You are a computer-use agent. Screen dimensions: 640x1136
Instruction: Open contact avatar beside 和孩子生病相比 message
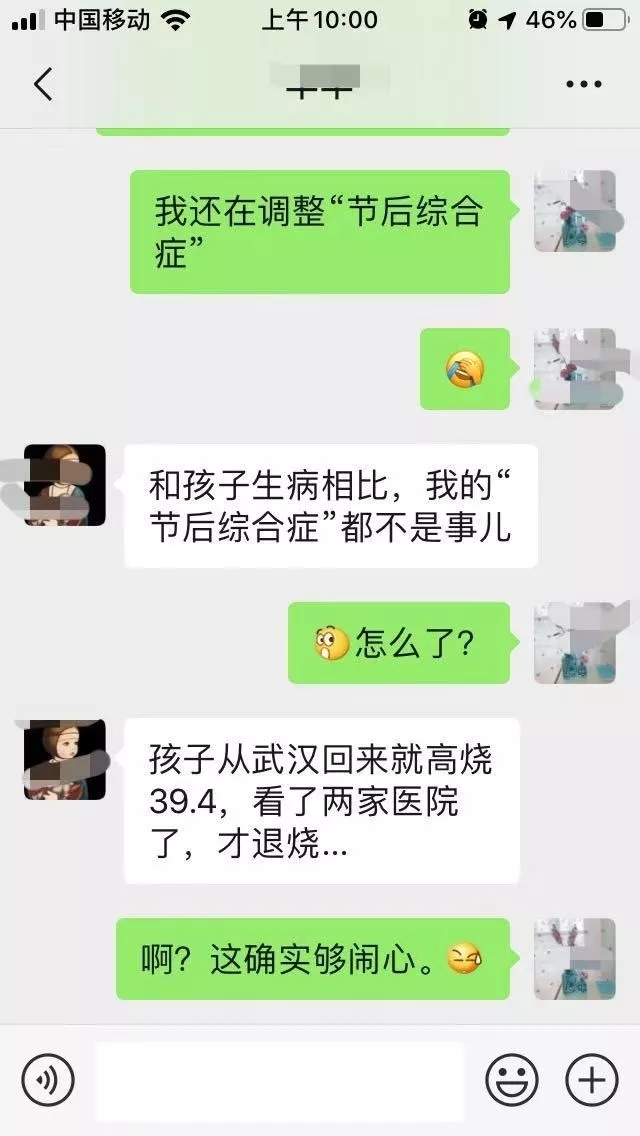coord(65,485)
